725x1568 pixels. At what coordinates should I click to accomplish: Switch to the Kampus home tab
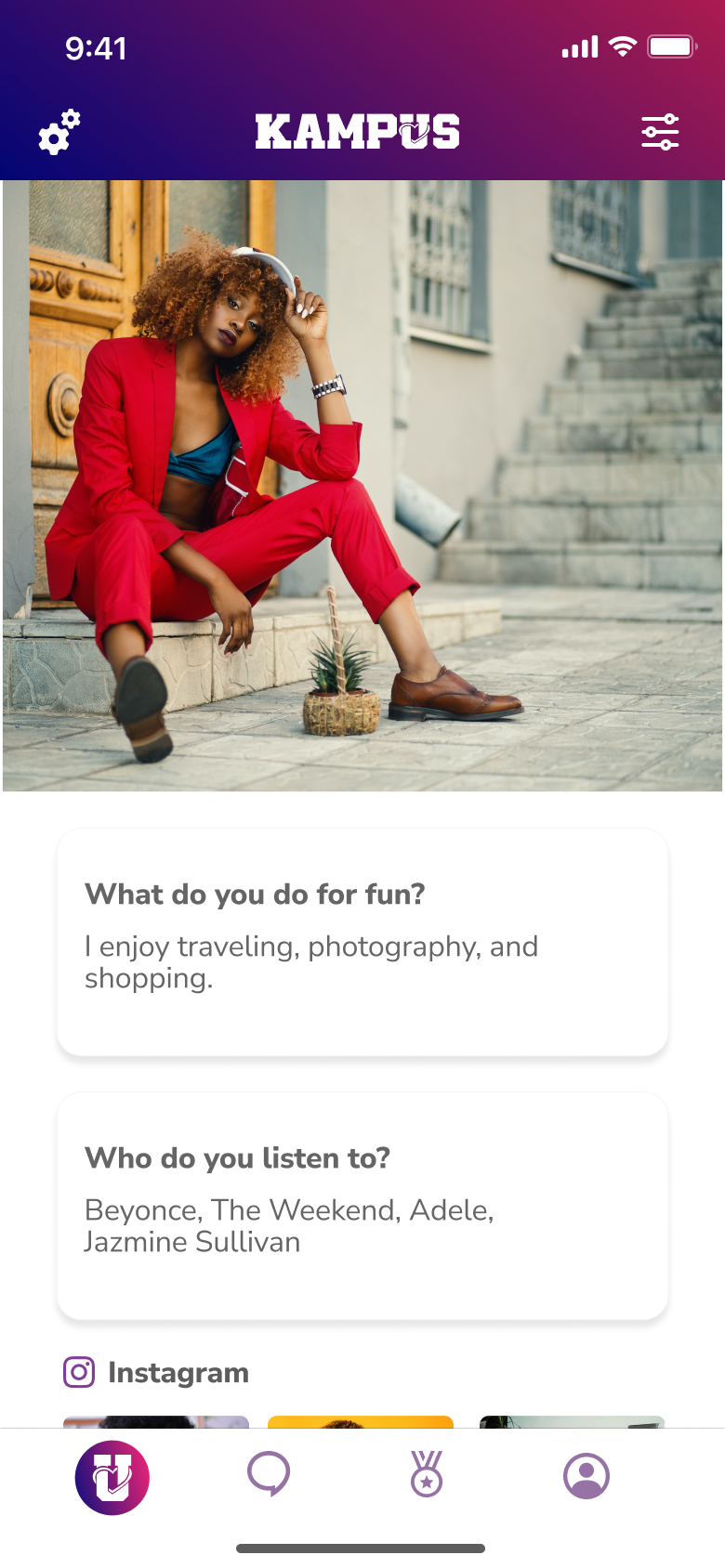pyautogui.click(x=112, y=1477)
